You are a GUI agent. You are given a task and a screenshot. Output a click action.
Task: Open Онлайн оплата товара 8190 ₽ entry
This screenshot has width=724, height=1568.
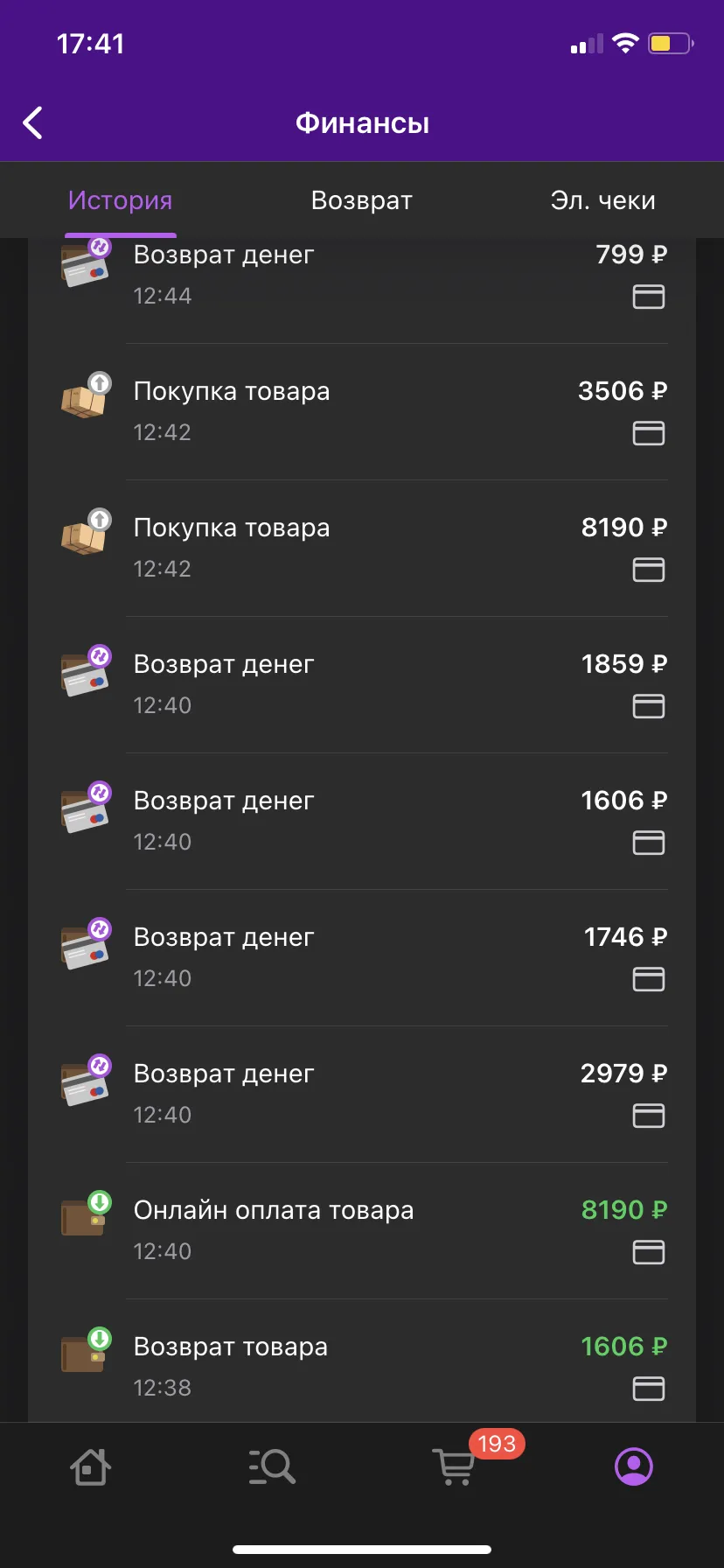pyautogui.click(x=362, y=1231)
